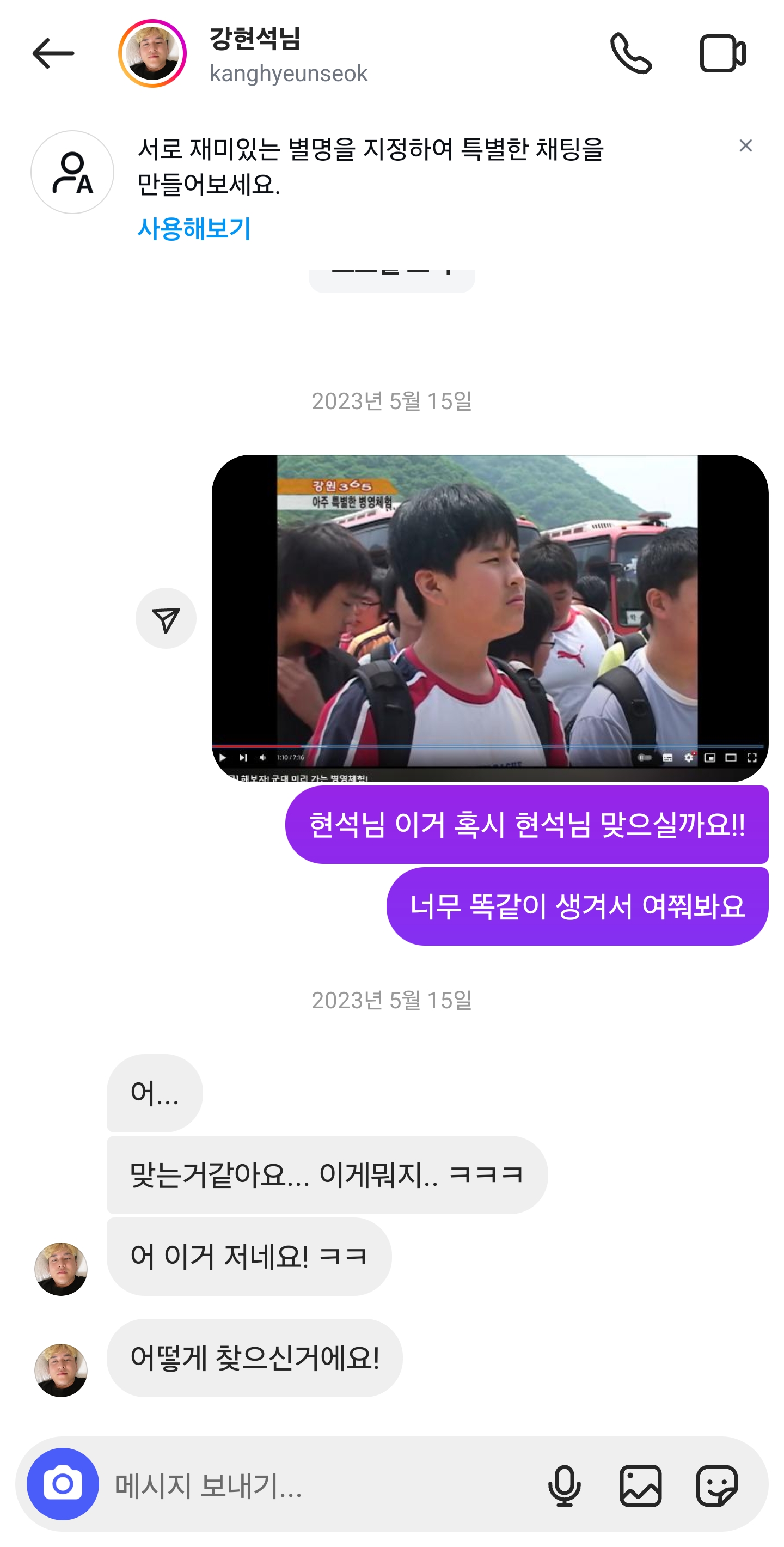Open the photo gallery picker

(640, 1486)
